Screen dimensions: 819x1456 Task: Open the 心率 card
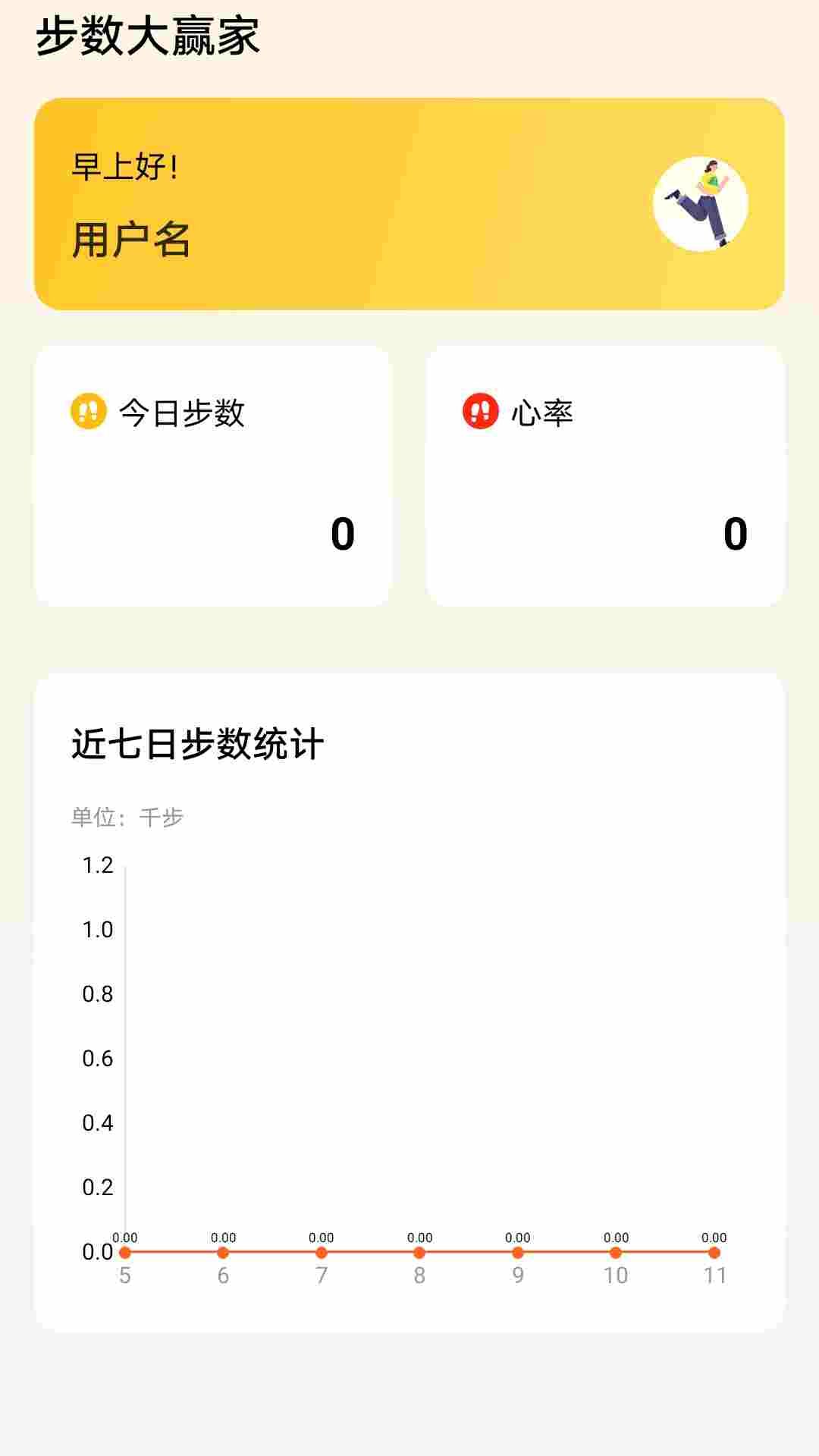pyautogui.click(x=605, y=475)
